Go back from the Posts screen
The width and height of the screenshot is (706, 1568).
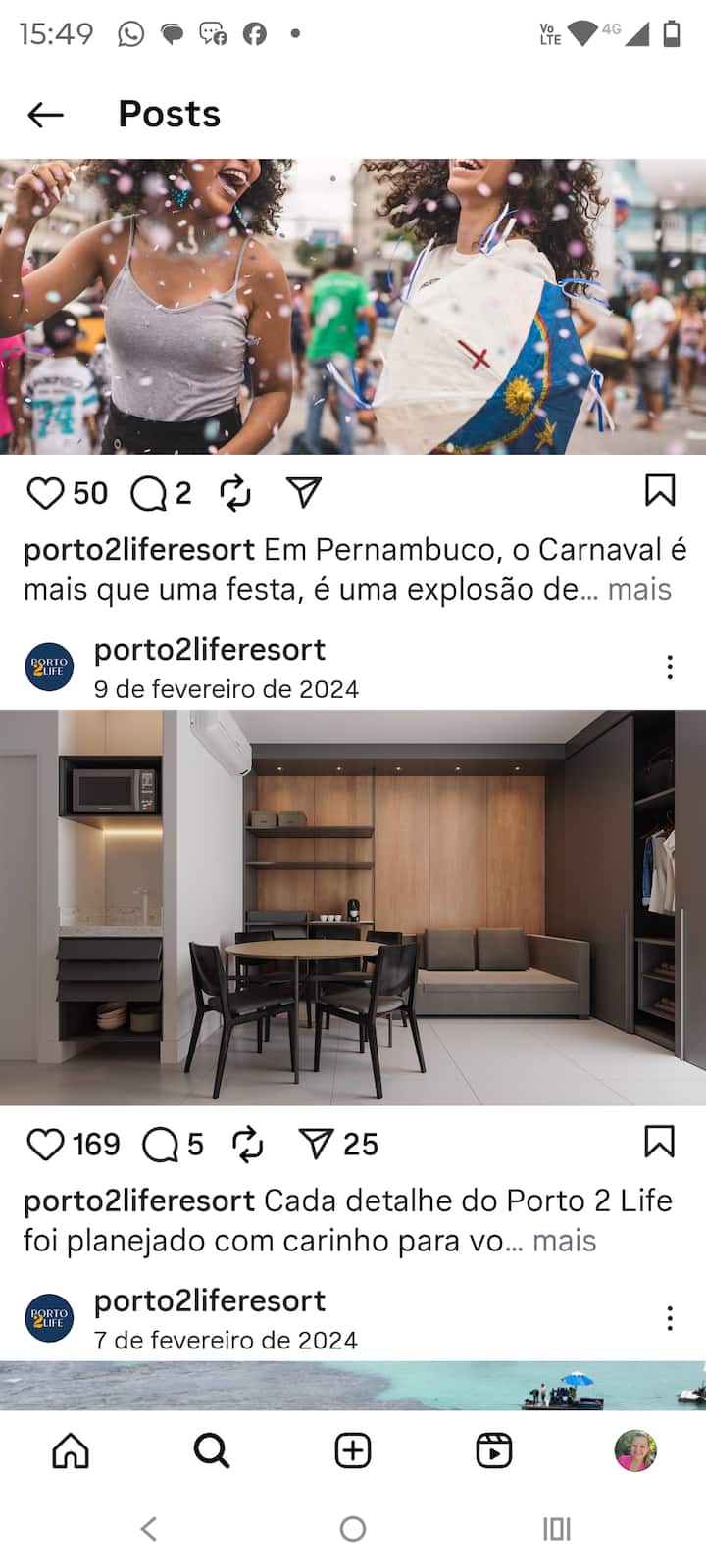click(45, 115)
